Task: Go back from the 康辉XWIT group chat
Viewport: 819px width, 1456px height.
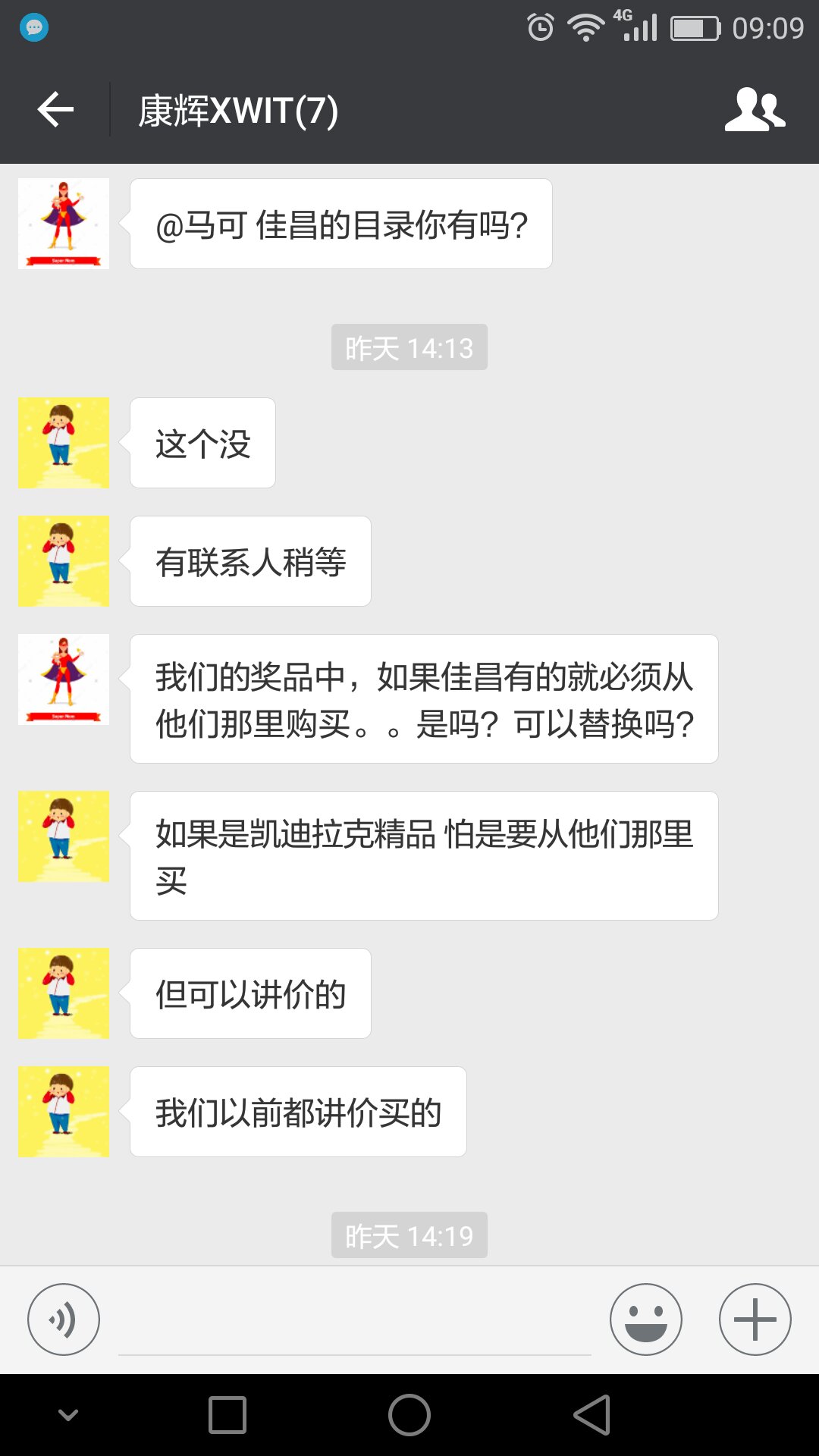Action: pos(55,111)
